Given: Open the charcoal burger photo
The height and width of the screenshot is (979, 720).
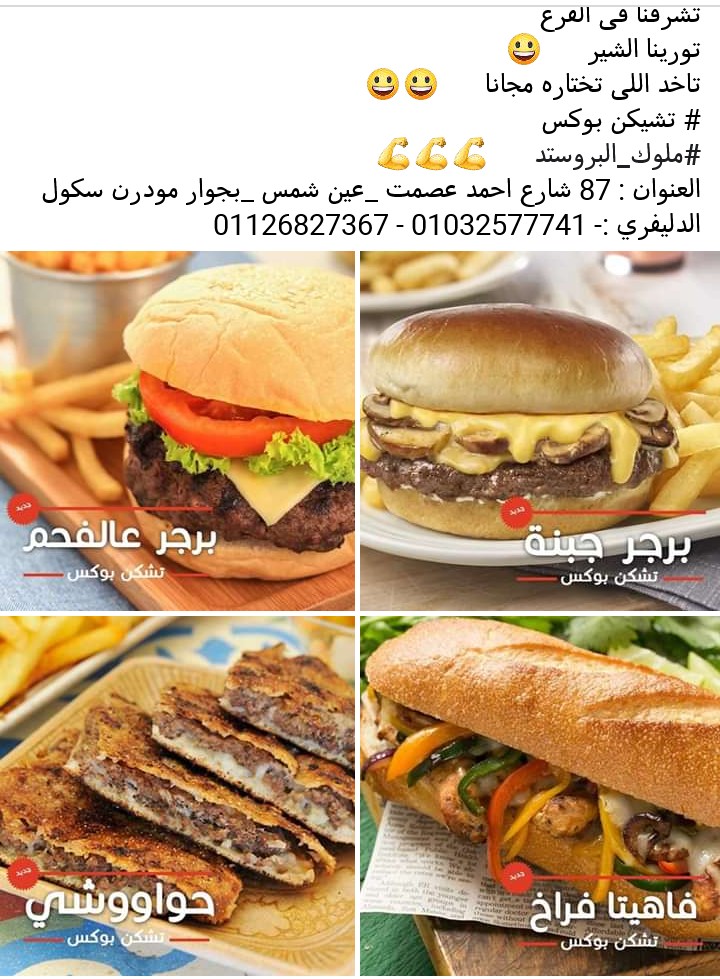Looking at the screenshot, I should (x=178, y=431).
